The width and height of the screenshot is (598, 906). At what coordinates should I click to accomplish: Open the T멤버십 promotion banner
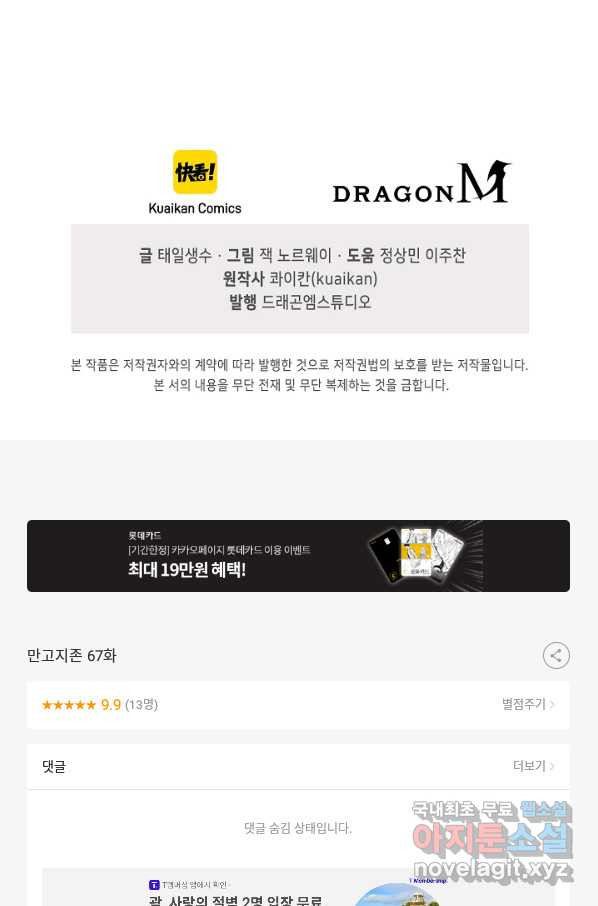click(x=298, y=888)
